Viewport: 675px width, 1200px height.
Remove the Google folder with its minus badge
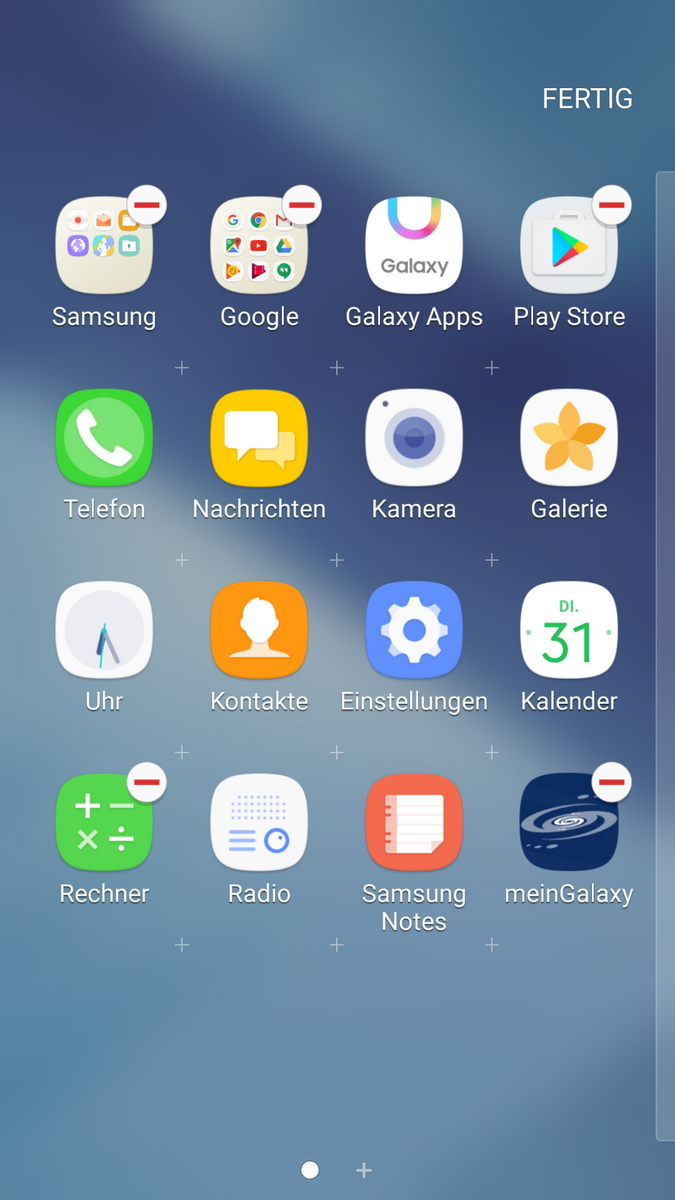point(302,205)
